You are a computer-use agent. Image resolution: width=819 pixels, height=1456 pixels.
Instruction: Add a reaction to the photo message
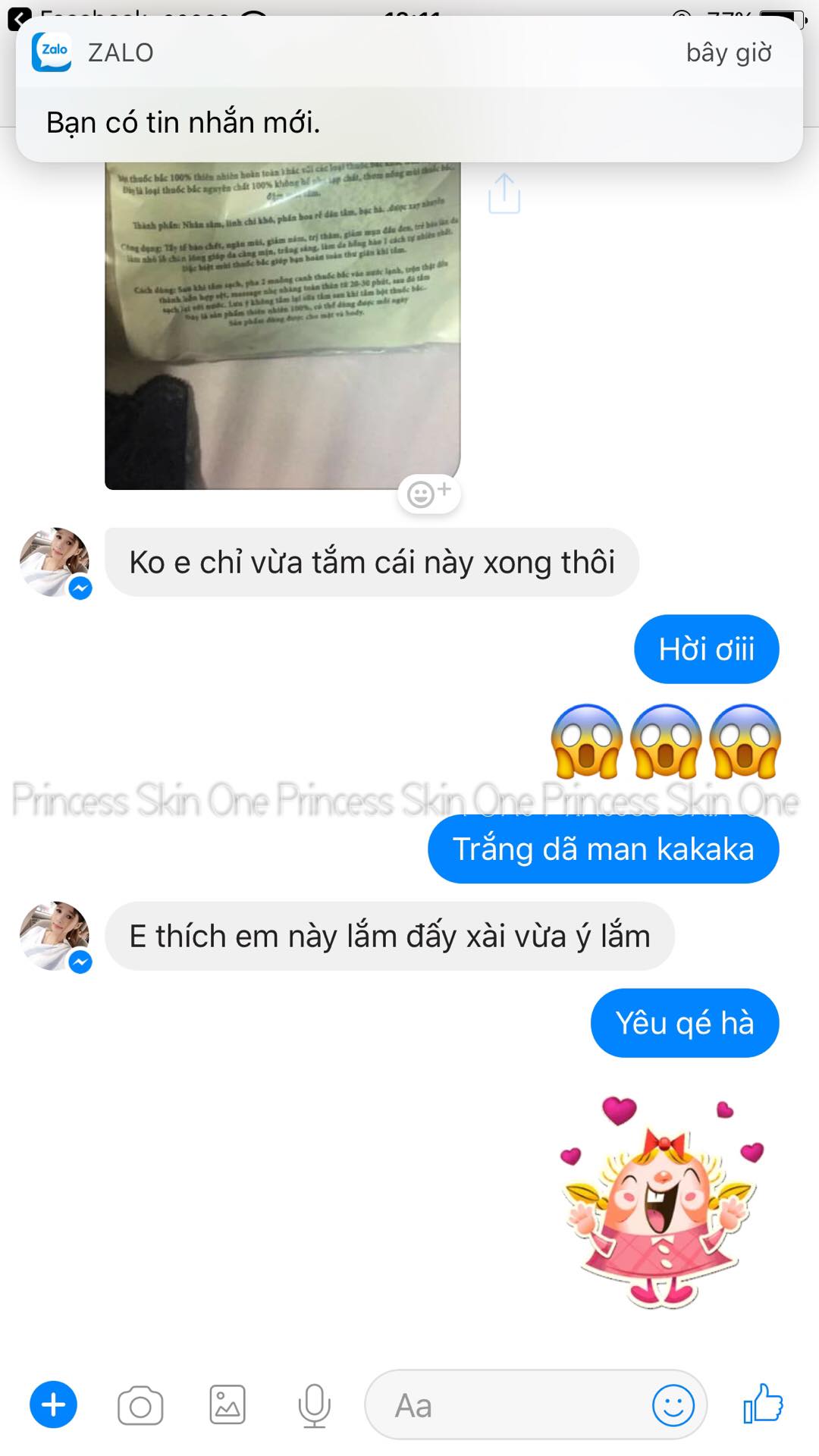point(429,494)
